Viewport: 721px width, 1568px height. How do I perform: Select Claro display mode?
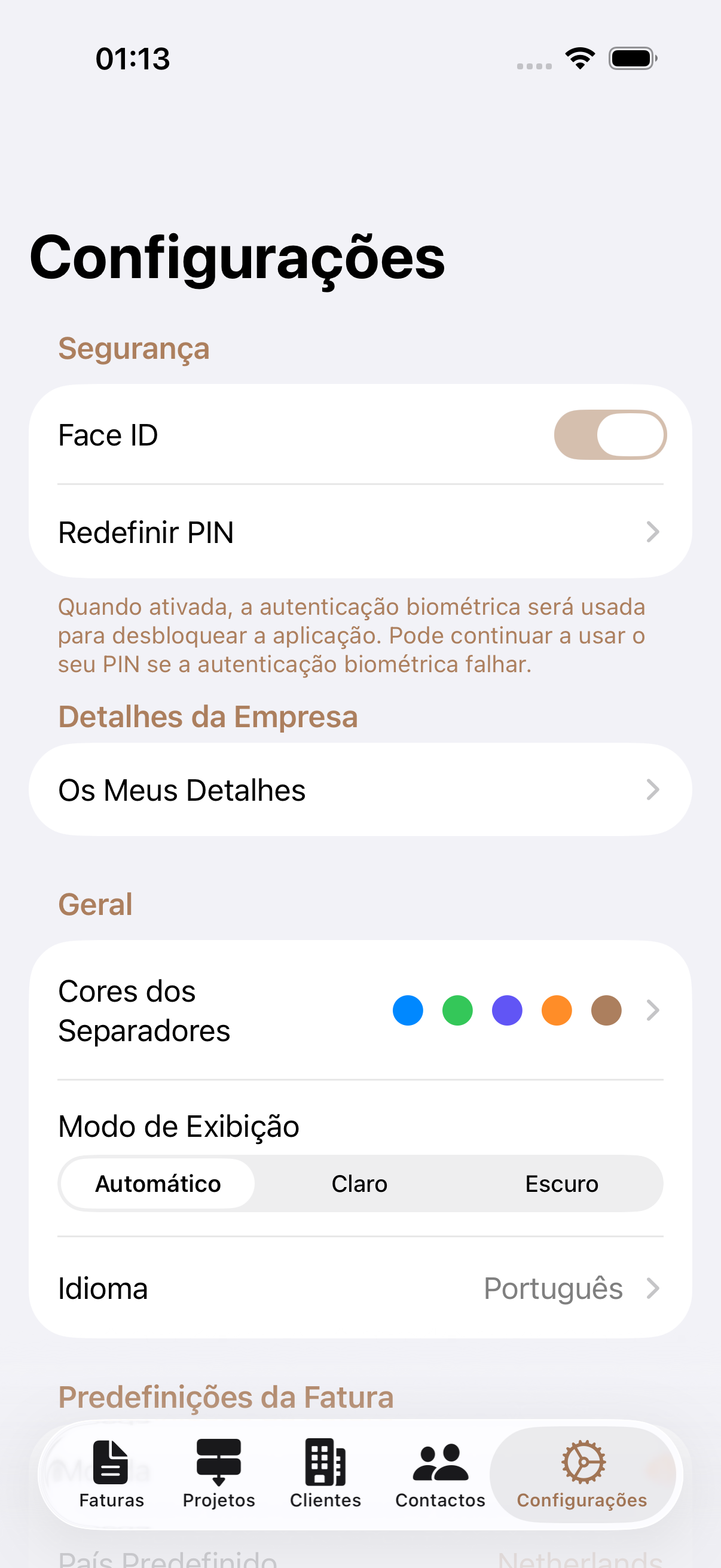(359, 1183)
